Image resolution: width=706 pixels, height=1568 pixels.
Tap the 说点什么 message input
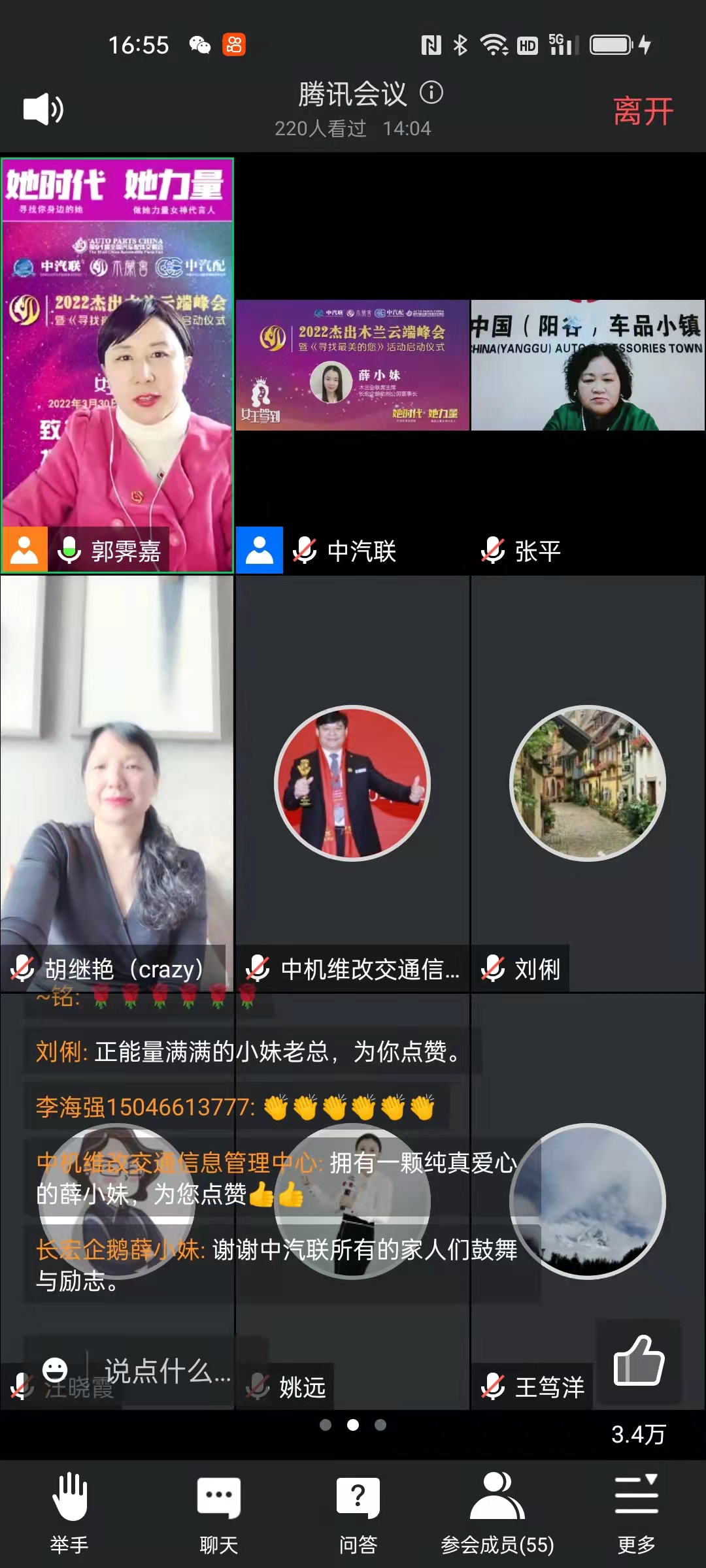(x=167, y=1371)
